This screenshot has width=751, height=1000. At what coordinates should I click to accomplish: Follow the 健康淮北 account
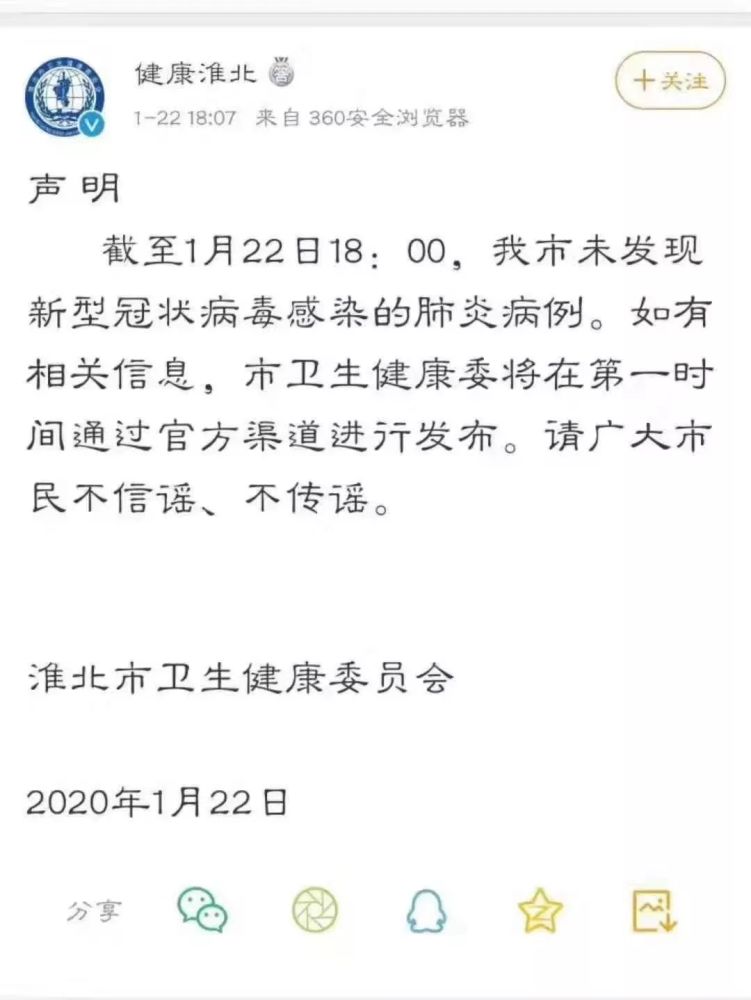(669, 80)
